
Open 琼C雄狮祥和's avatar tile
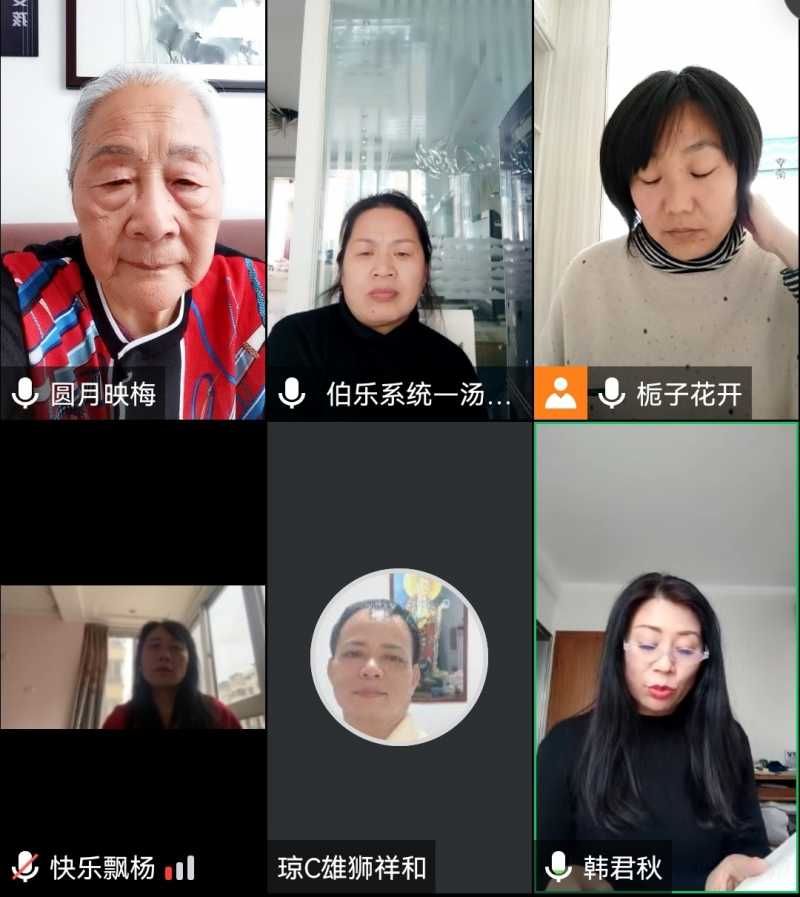[x=399, y=656]
